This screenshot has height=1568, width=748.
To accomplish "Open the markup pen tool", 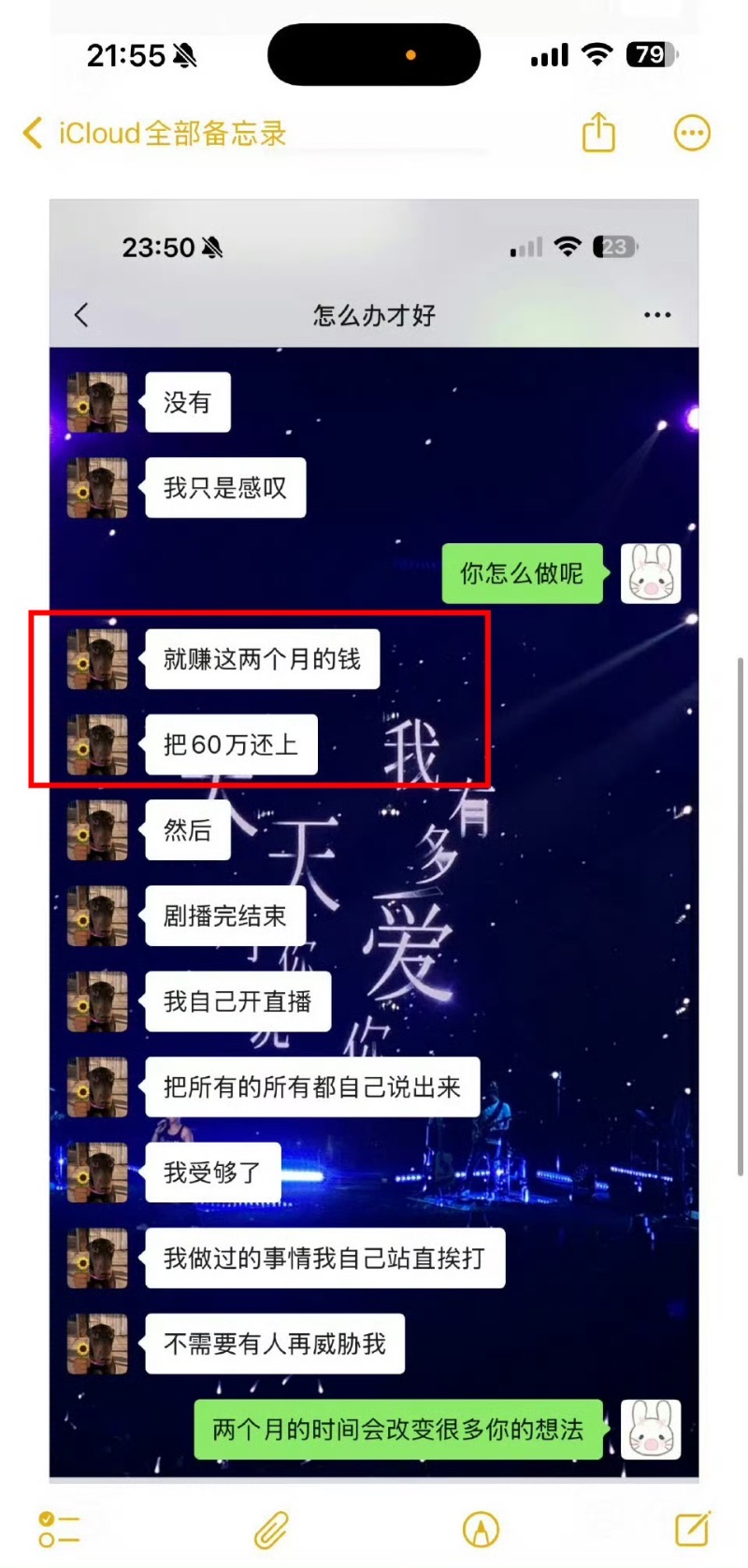I will pos(481,1530).
